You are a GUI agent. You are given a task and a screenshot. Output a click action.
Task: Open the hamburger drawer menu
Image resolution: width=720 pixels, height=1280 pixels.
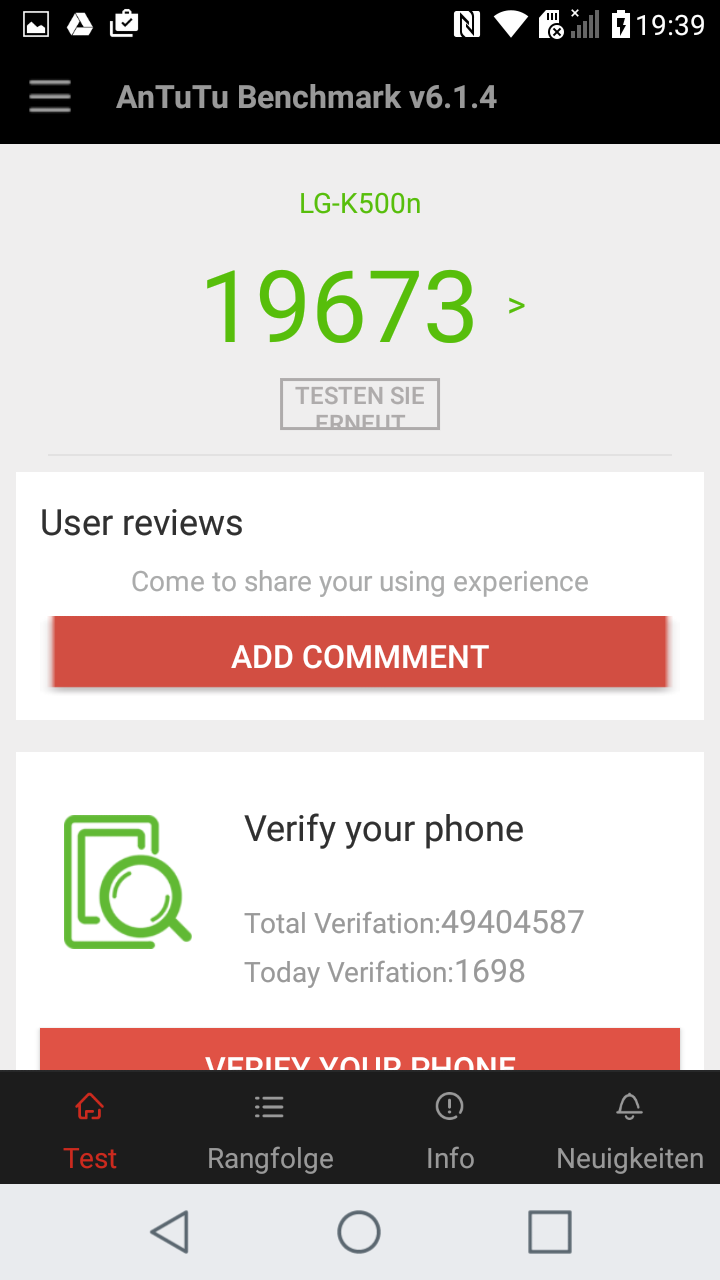point(49,97)
